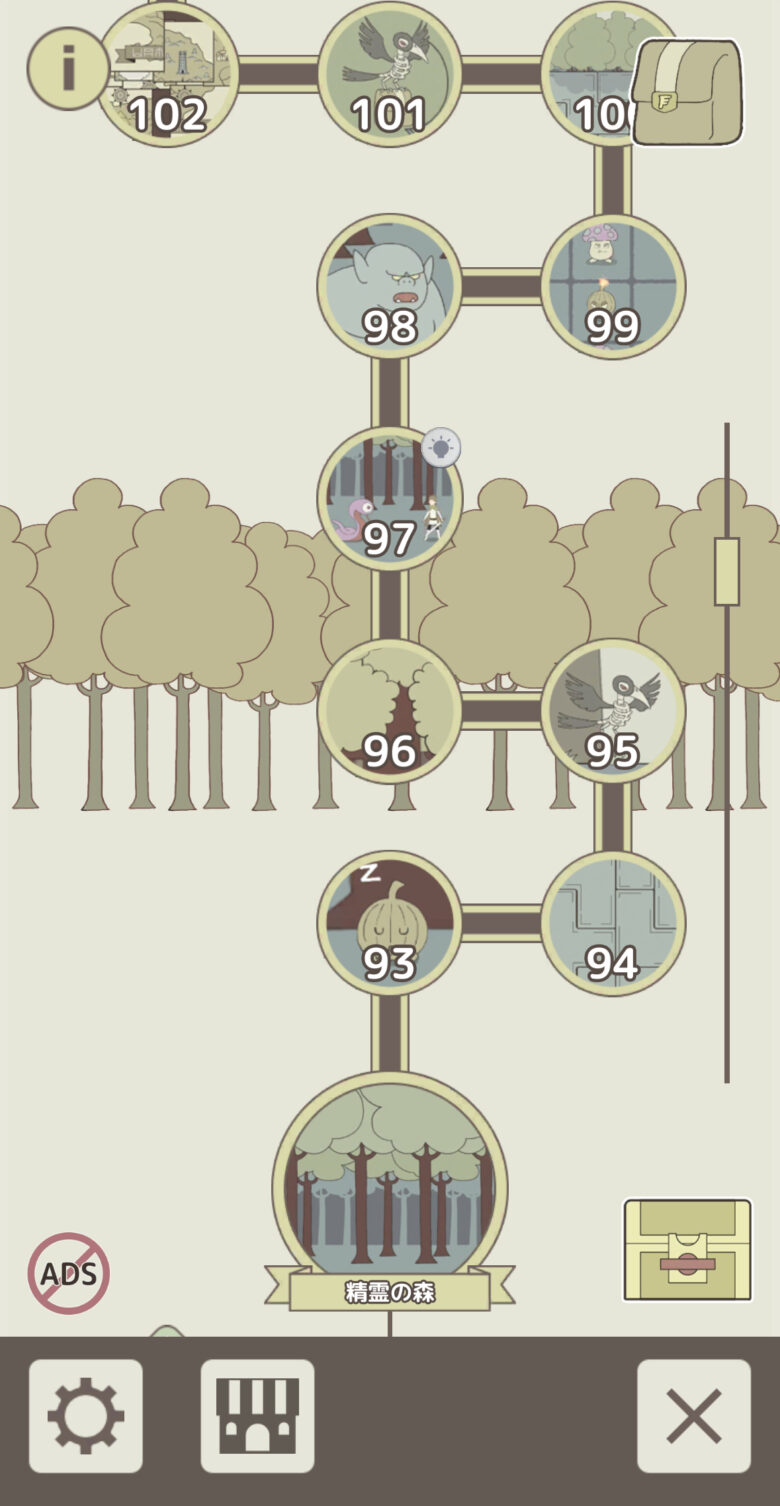
Task: Open the shop
Action: click(258, 1416)
